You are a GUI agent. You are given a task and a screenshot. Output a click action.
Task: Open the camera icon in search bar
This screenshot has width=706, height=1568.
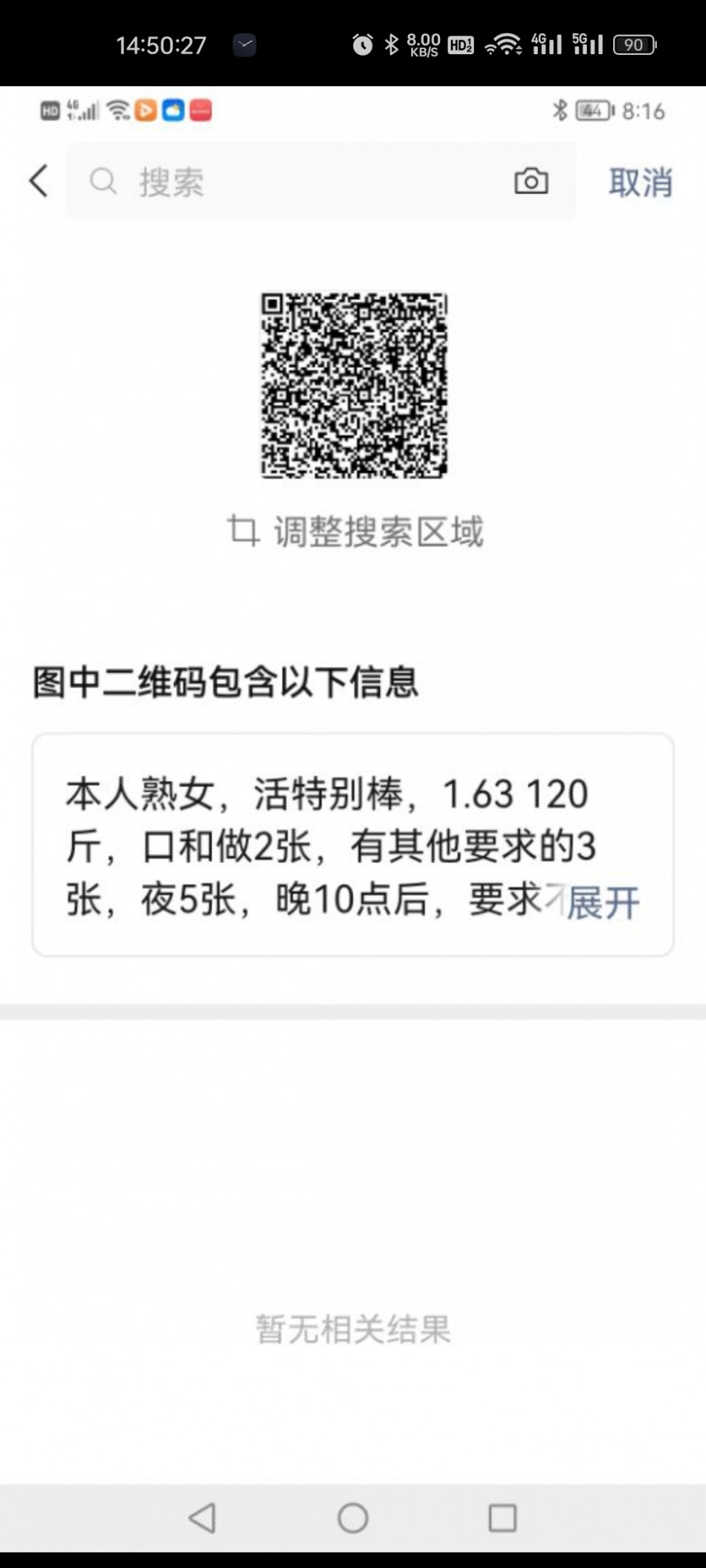(x=531, y=181)
